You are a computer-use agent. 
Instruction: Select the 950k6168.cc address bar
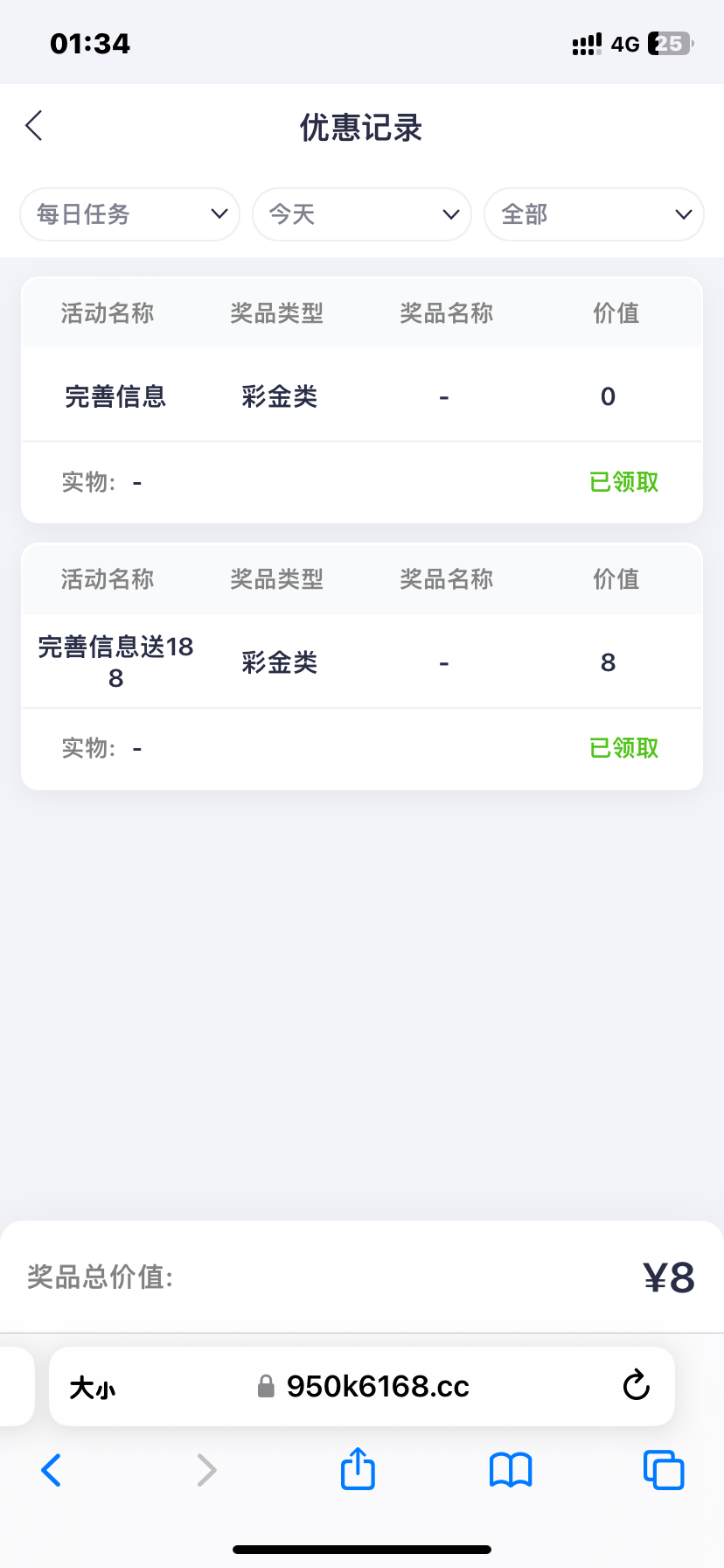coord(376,1387)
